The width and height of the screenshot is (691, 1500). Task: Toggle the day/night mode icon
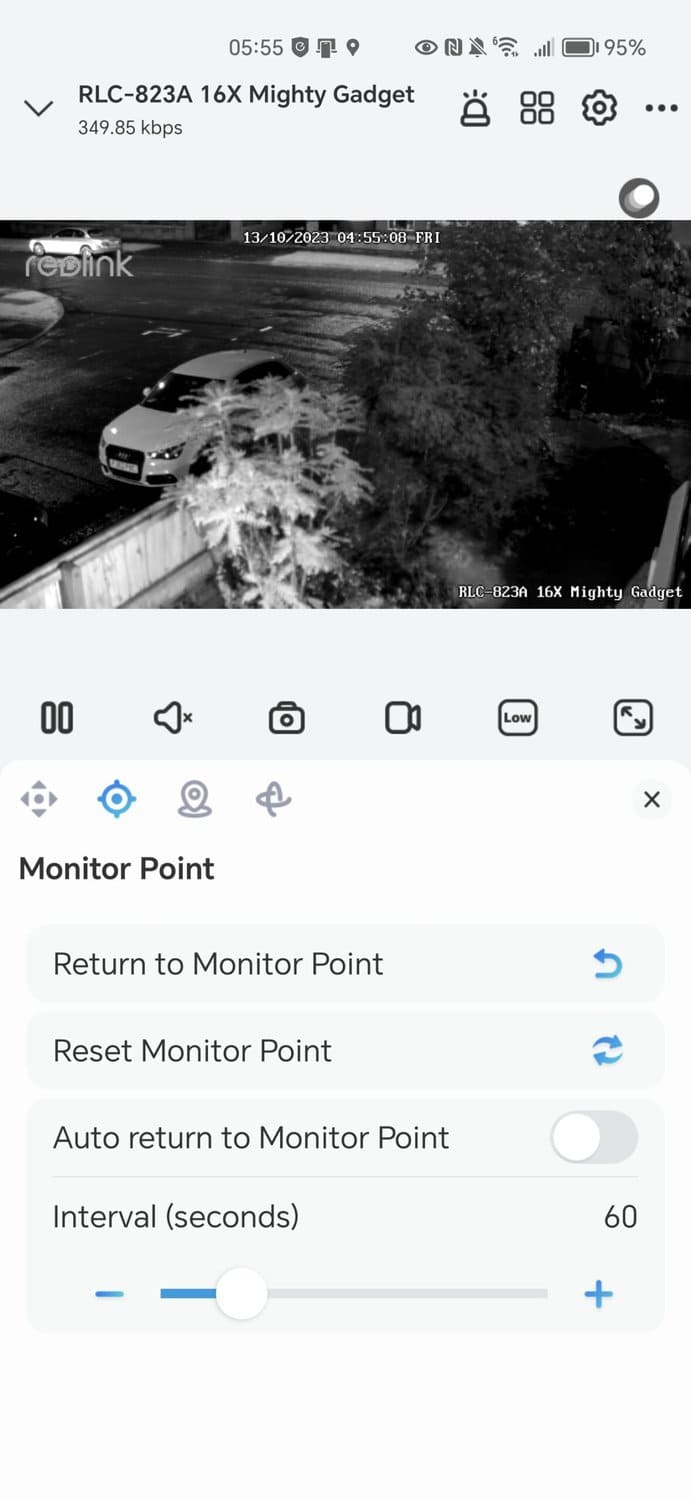[638, 198]
